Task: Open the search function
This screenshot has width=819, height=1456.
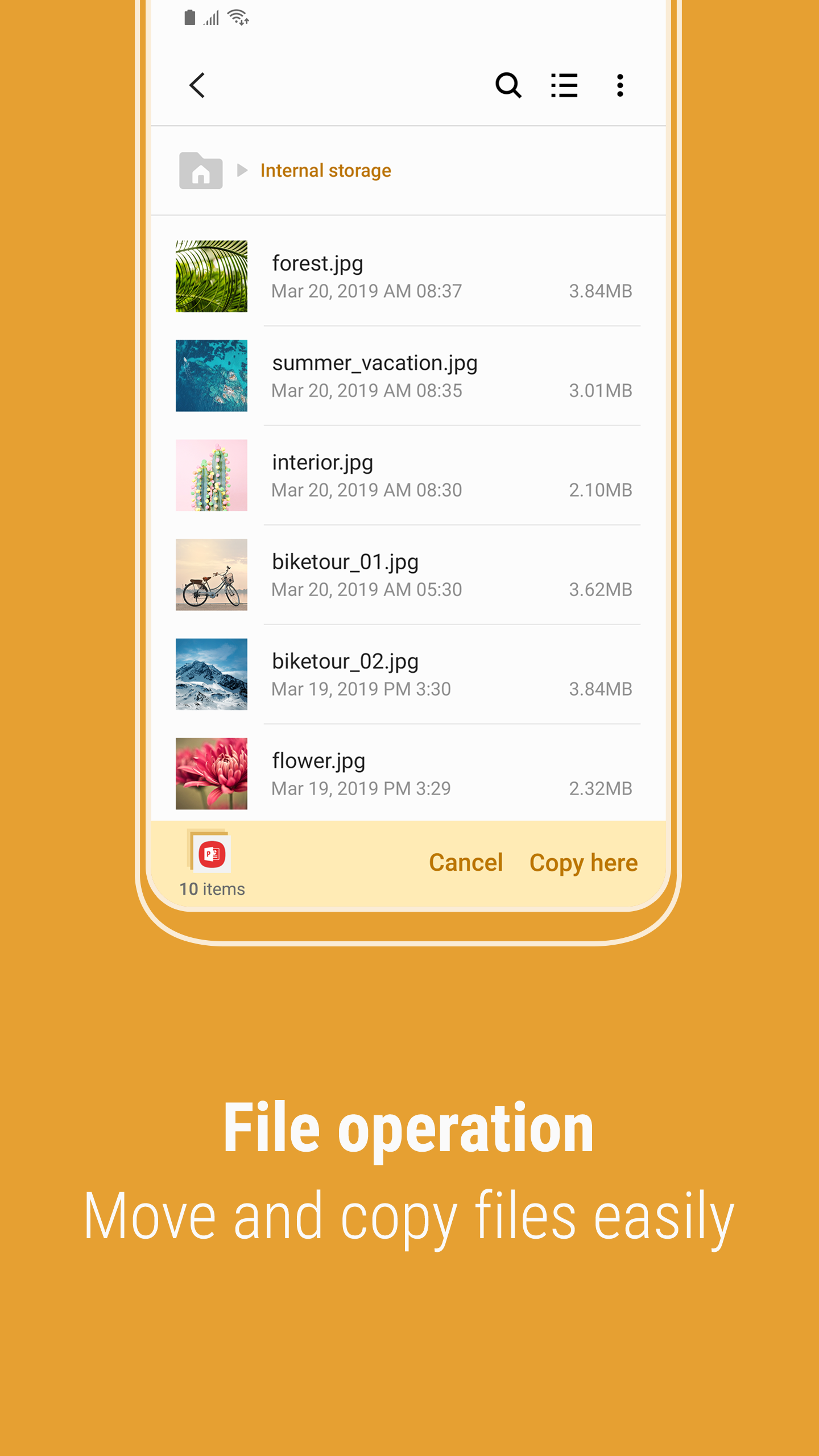Action: pyautogui.click(x=508, y=85)
